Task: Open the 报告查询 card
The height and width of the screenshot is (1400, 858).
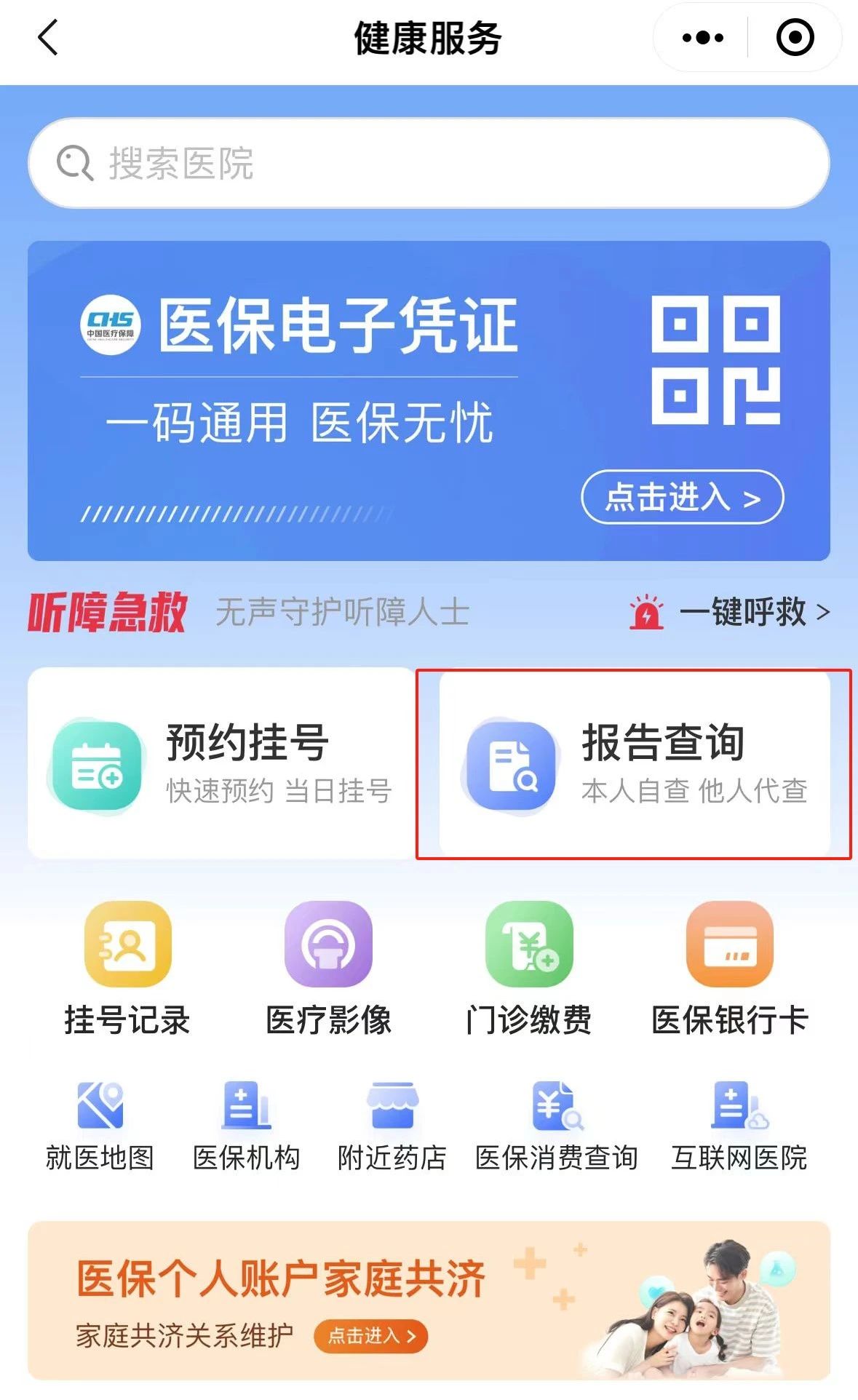Action: [635, 763]
